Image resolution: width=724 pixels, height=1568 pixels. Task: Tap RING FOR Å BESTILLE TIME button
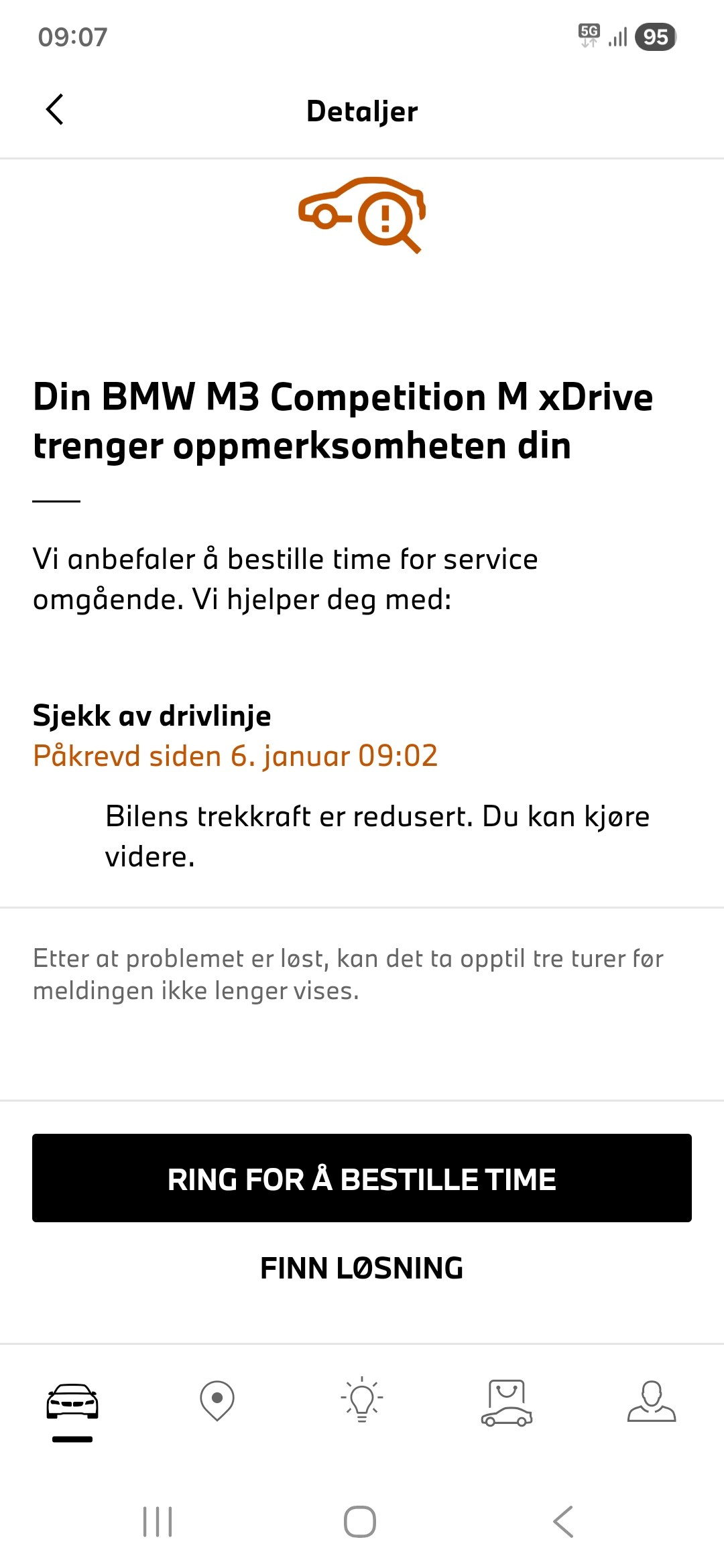coord(362,1178)
